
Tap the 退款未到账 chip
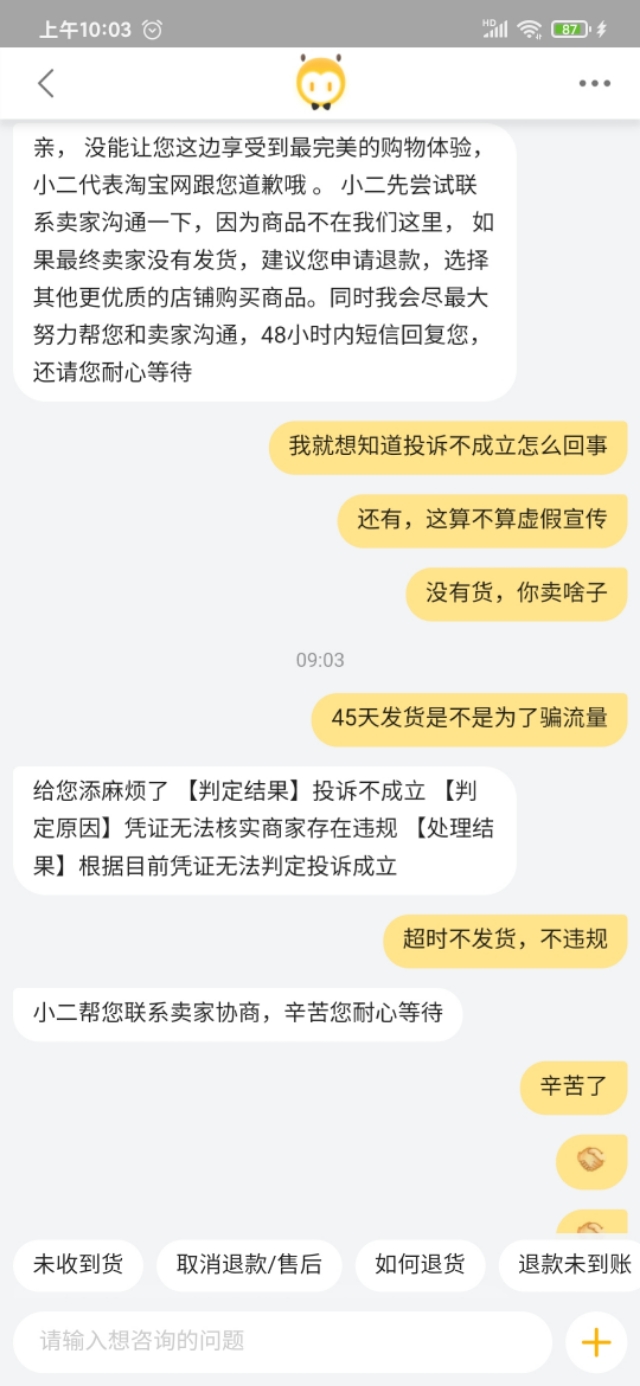click(x=572, y=1265)
